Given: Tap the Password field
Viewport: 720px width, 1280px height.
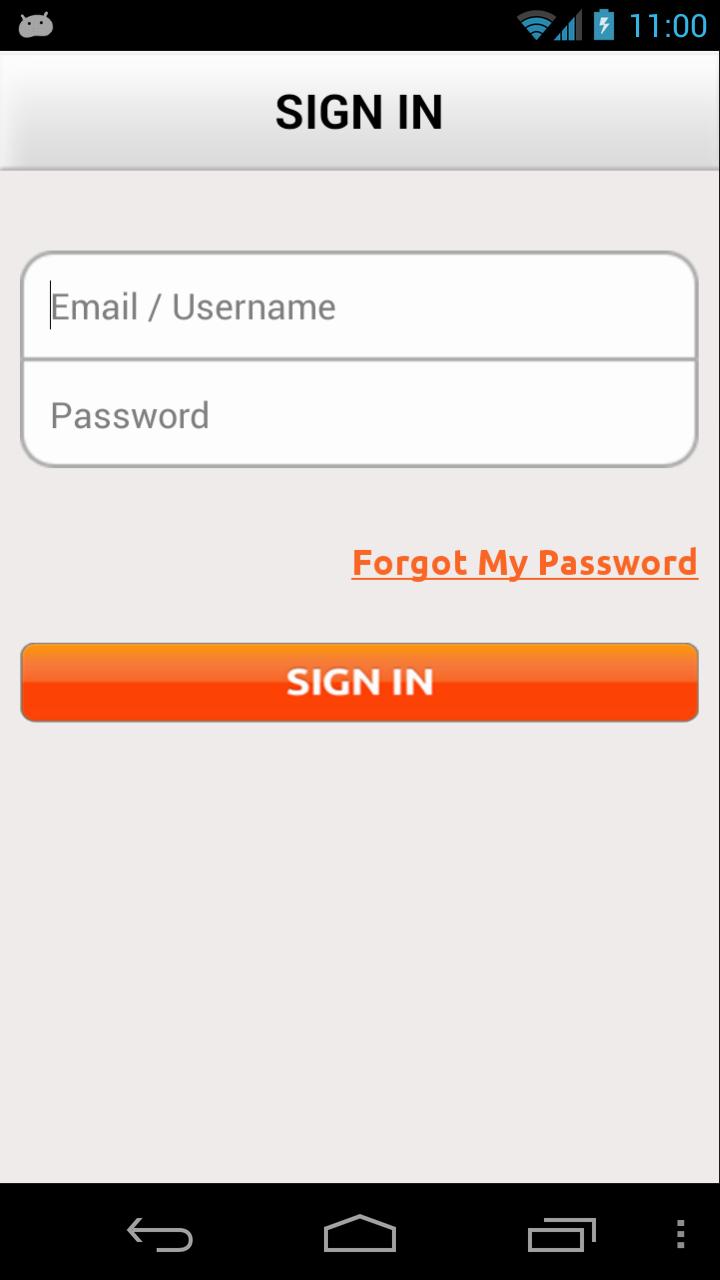Looking at the screenshot, I should click(359, 414).
